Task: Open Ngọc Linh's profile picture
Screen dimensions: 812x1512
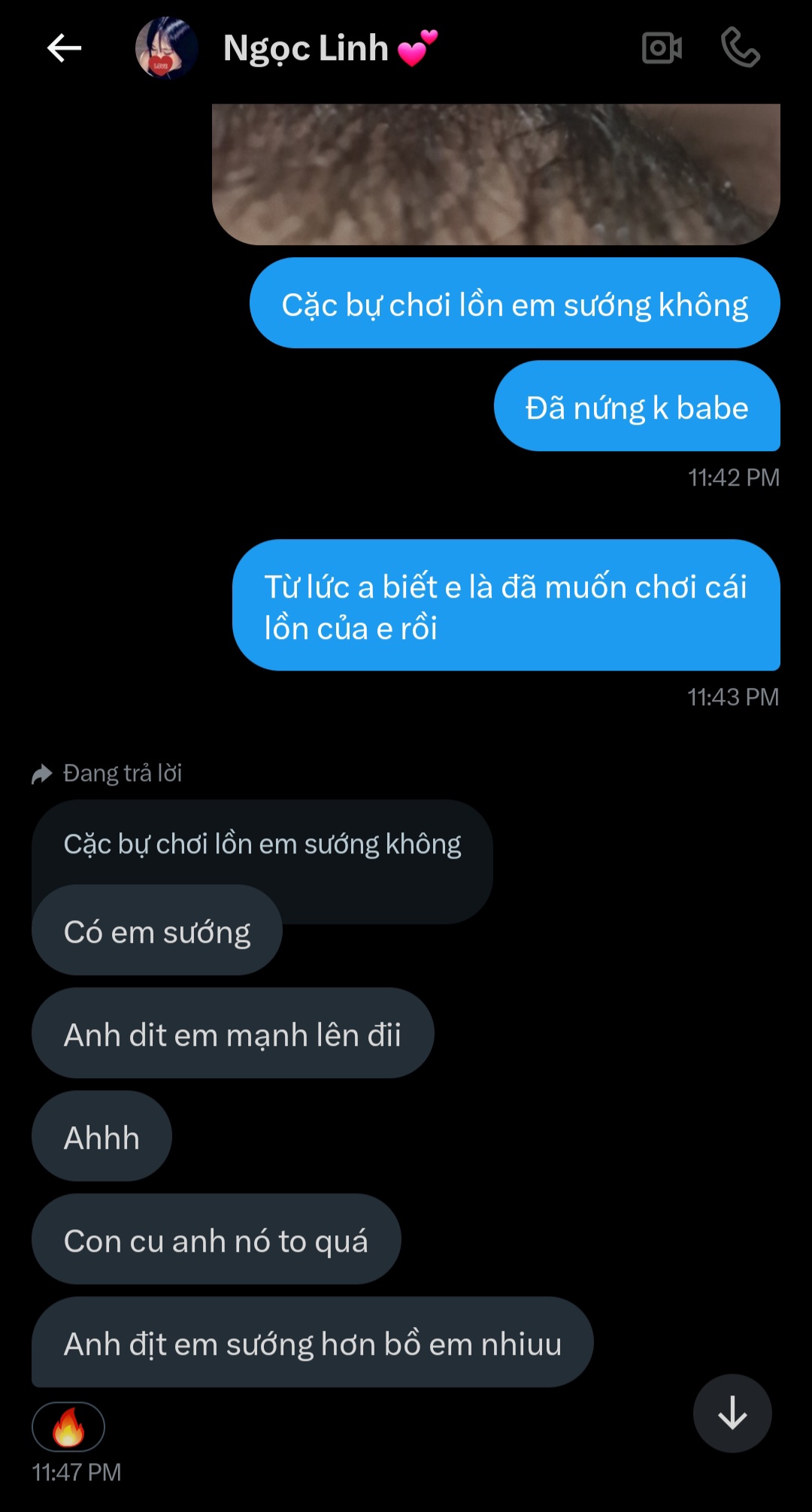Action: coord(166,49)
